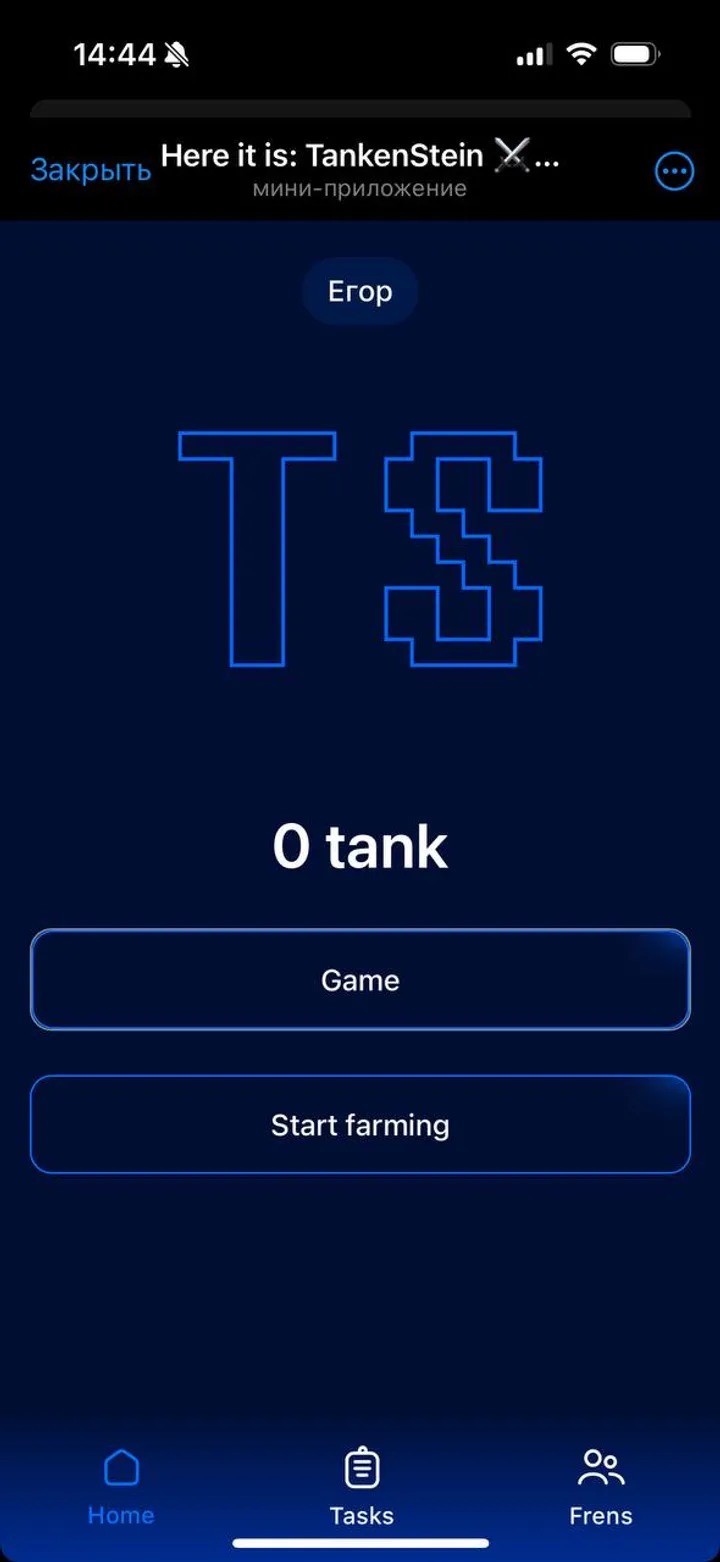Tap the home indicator bar

coord(360,1542)
